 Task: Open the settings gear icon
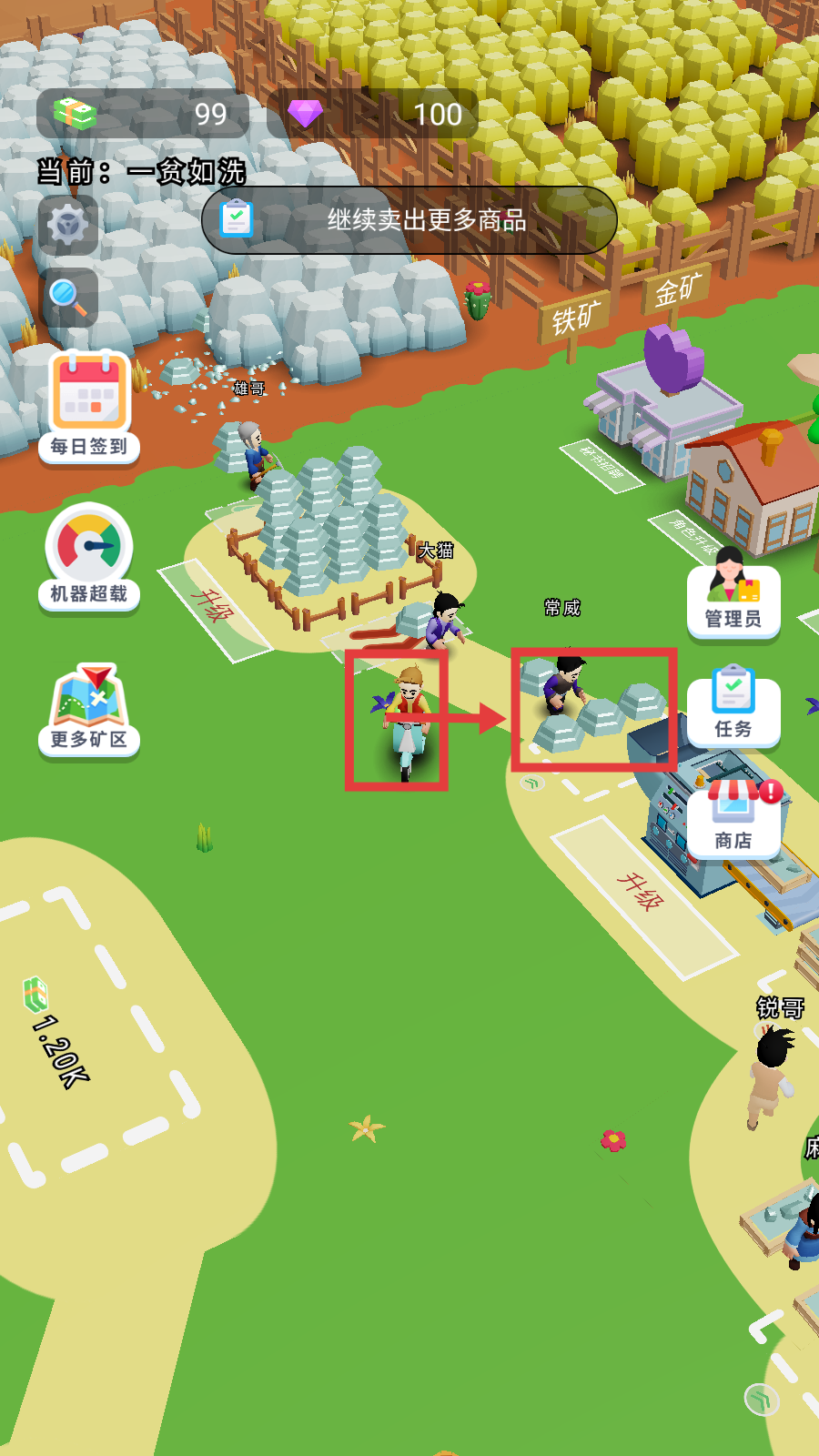point(68,224)
